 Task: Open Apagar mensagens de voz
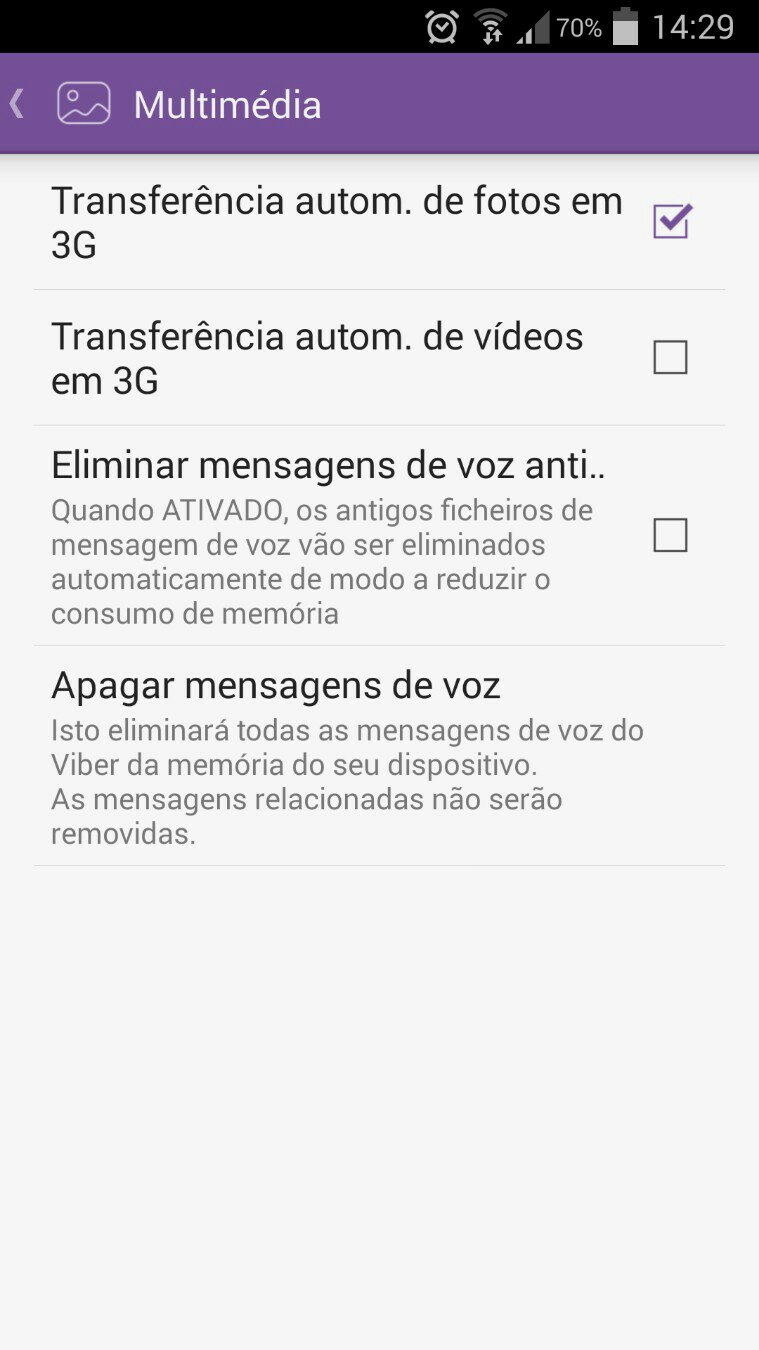(x=379, y=756)
